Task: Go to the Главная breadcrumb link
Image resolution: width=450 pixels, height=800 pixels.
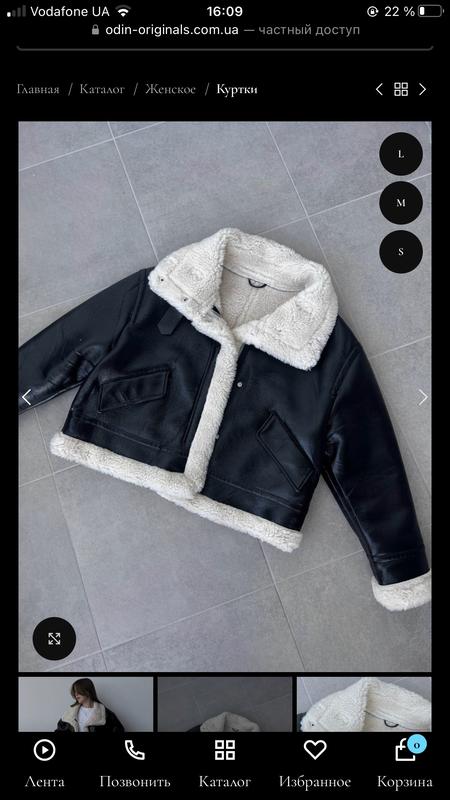Action: (38, 89)
